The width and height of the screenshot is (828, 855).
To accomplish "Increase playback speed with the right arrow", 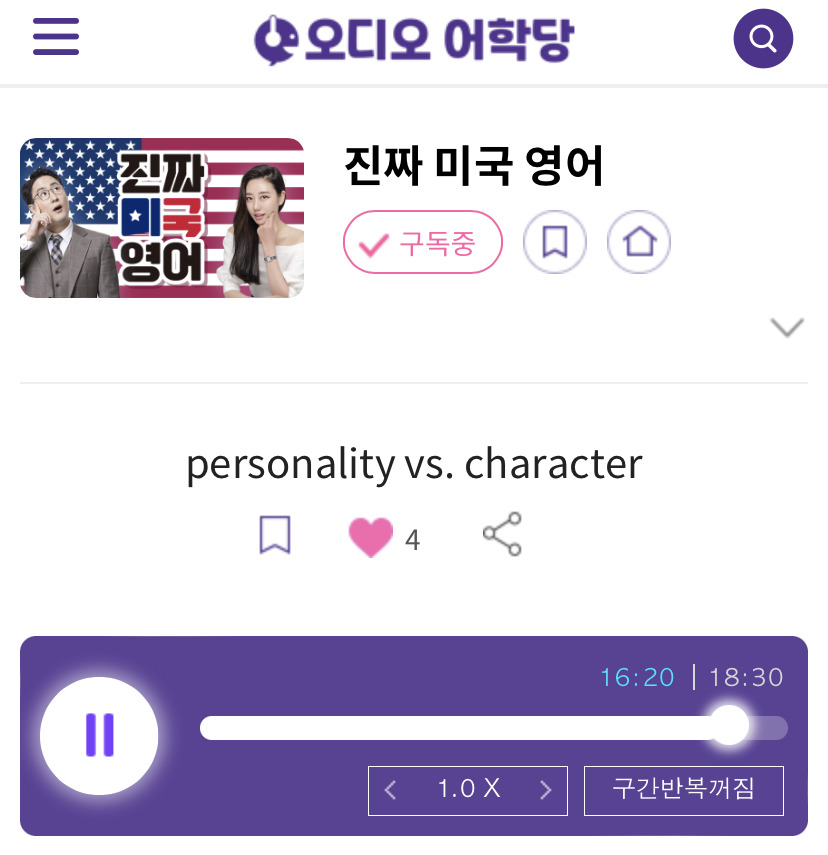I will 546,790.
